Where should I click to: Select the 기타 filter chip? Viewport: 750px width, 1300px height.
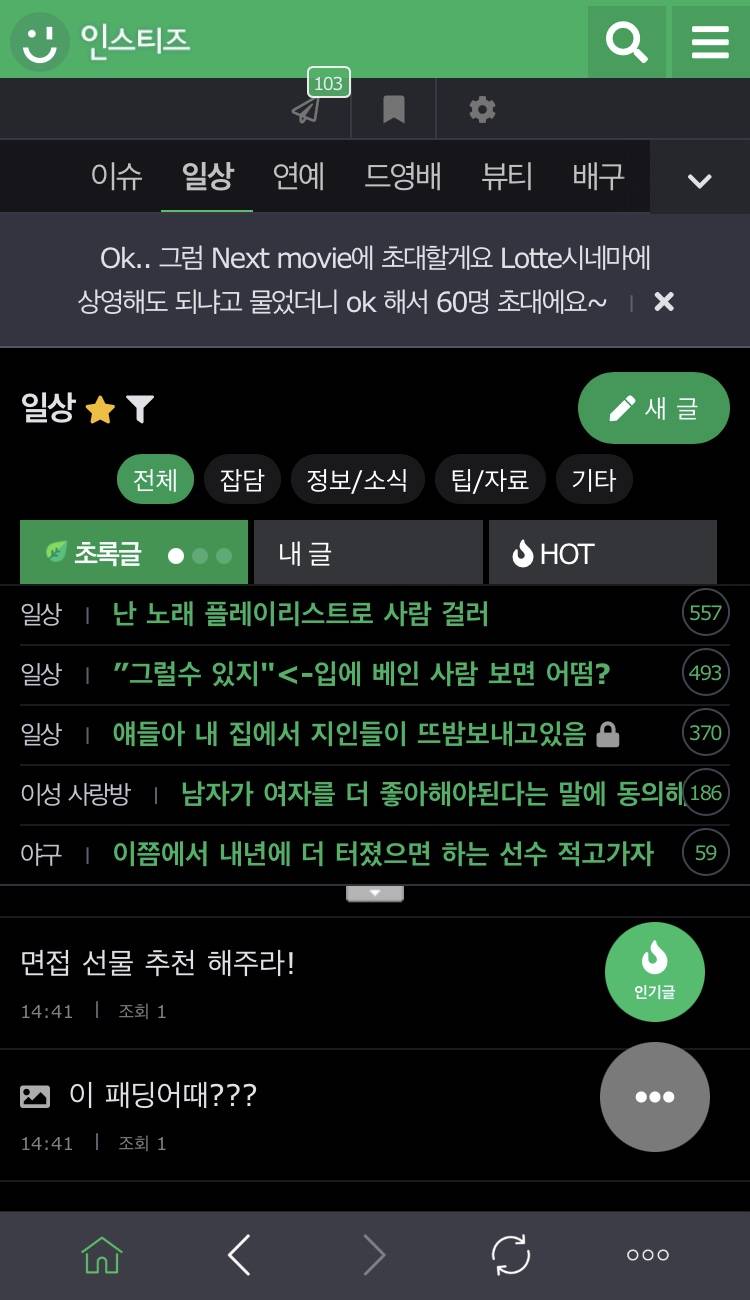(x=596, y=479)
